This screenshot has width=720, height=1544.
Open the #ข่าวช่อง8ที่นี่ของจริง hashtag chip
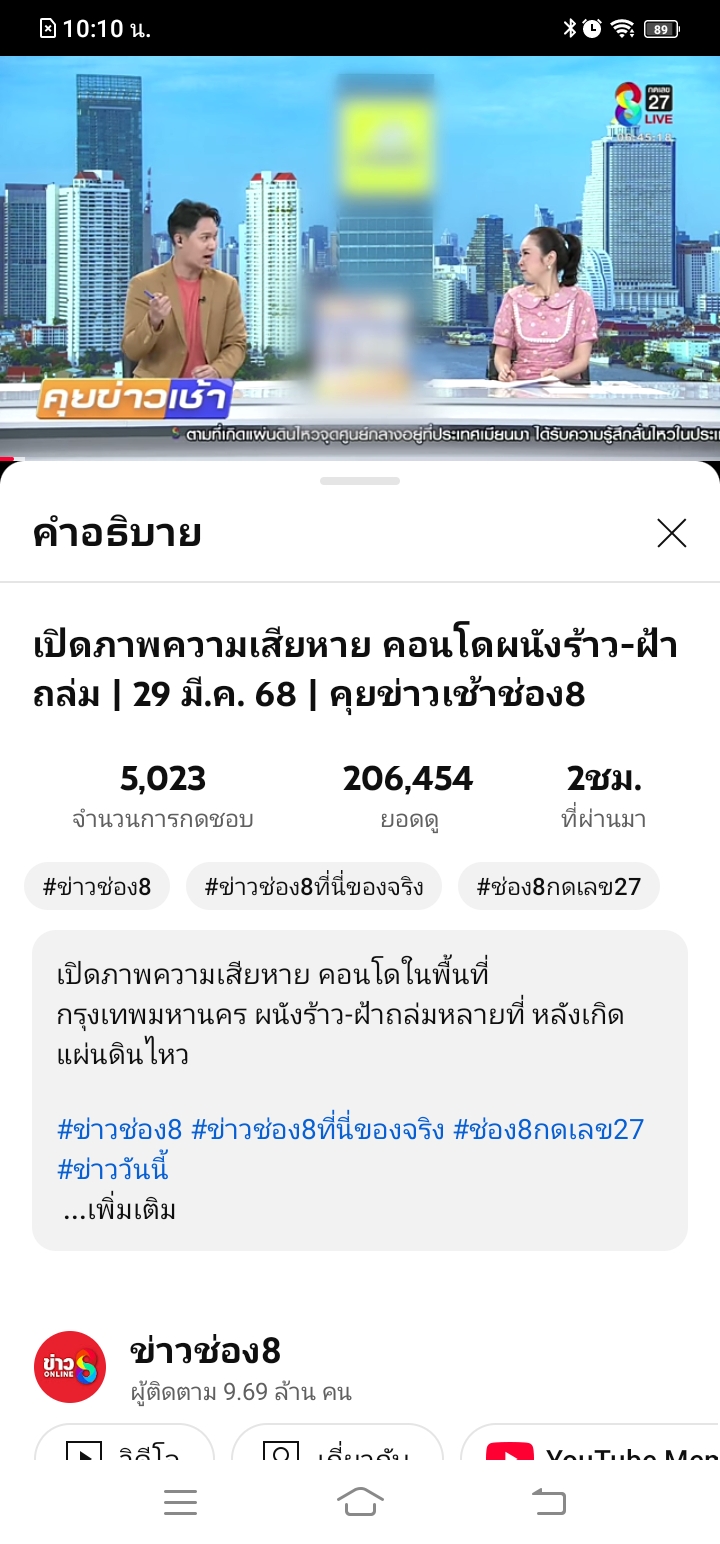click(x=314, y=886)
